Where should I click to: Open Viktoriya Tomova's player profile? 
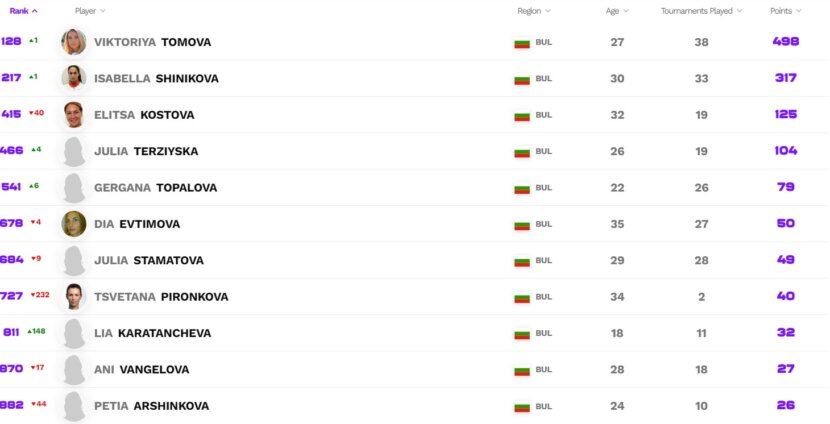152,42
